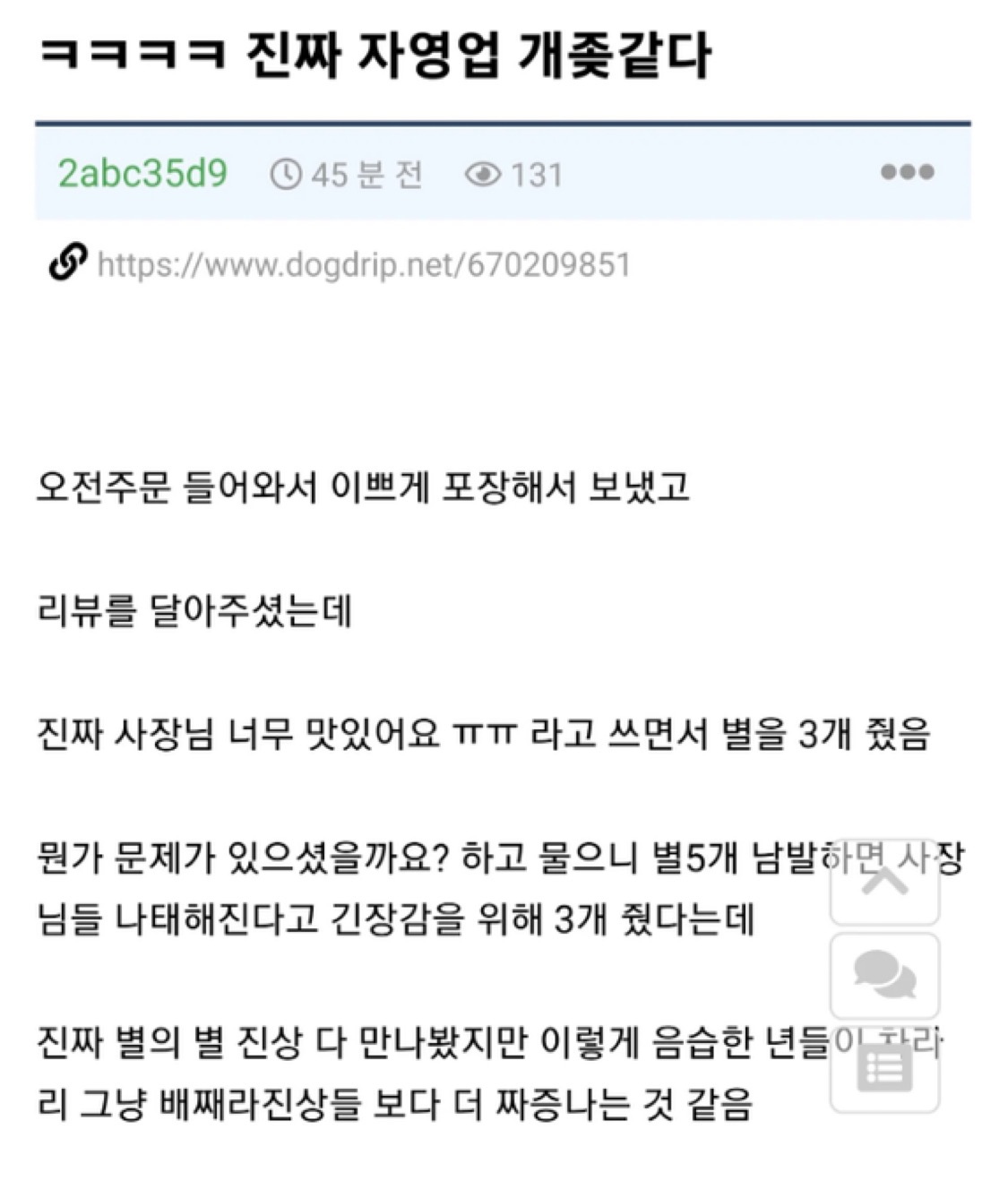
Task: Open the dogdrip.net post link
Action: click(x=363, y=265)
